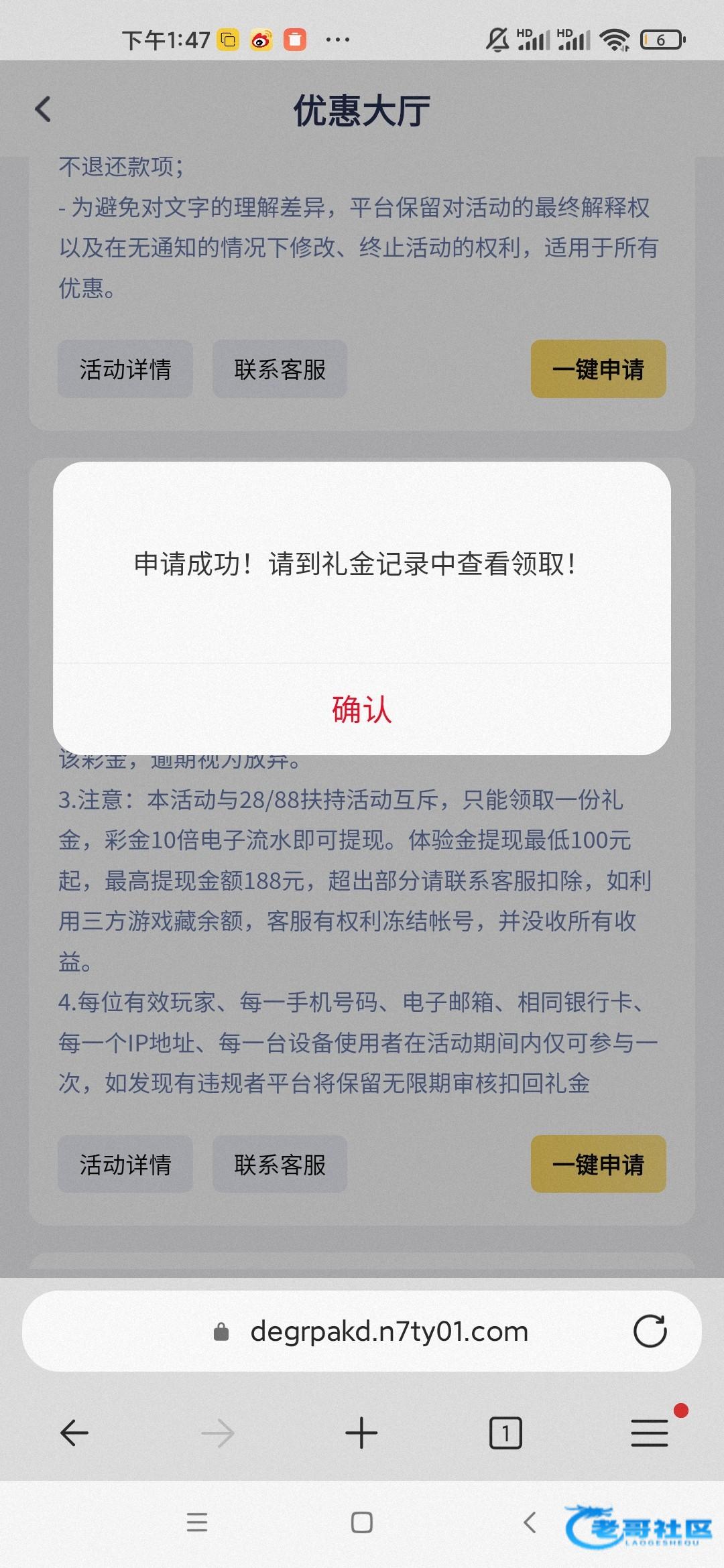Viewport: 724px width, 1568px height.
Task: Go back from 优惠大厅 using header arrow
Action: pyautogui.click(x=43, y=109)
